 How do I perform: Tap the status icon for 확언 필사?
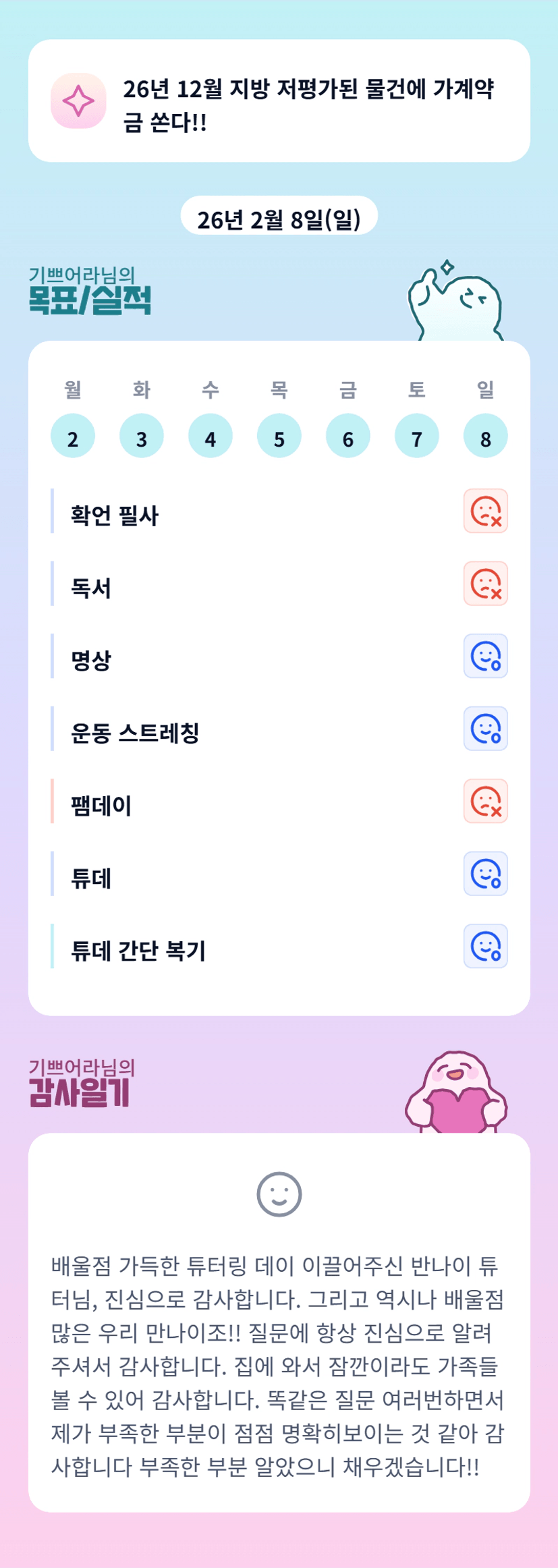coord(486,511)
